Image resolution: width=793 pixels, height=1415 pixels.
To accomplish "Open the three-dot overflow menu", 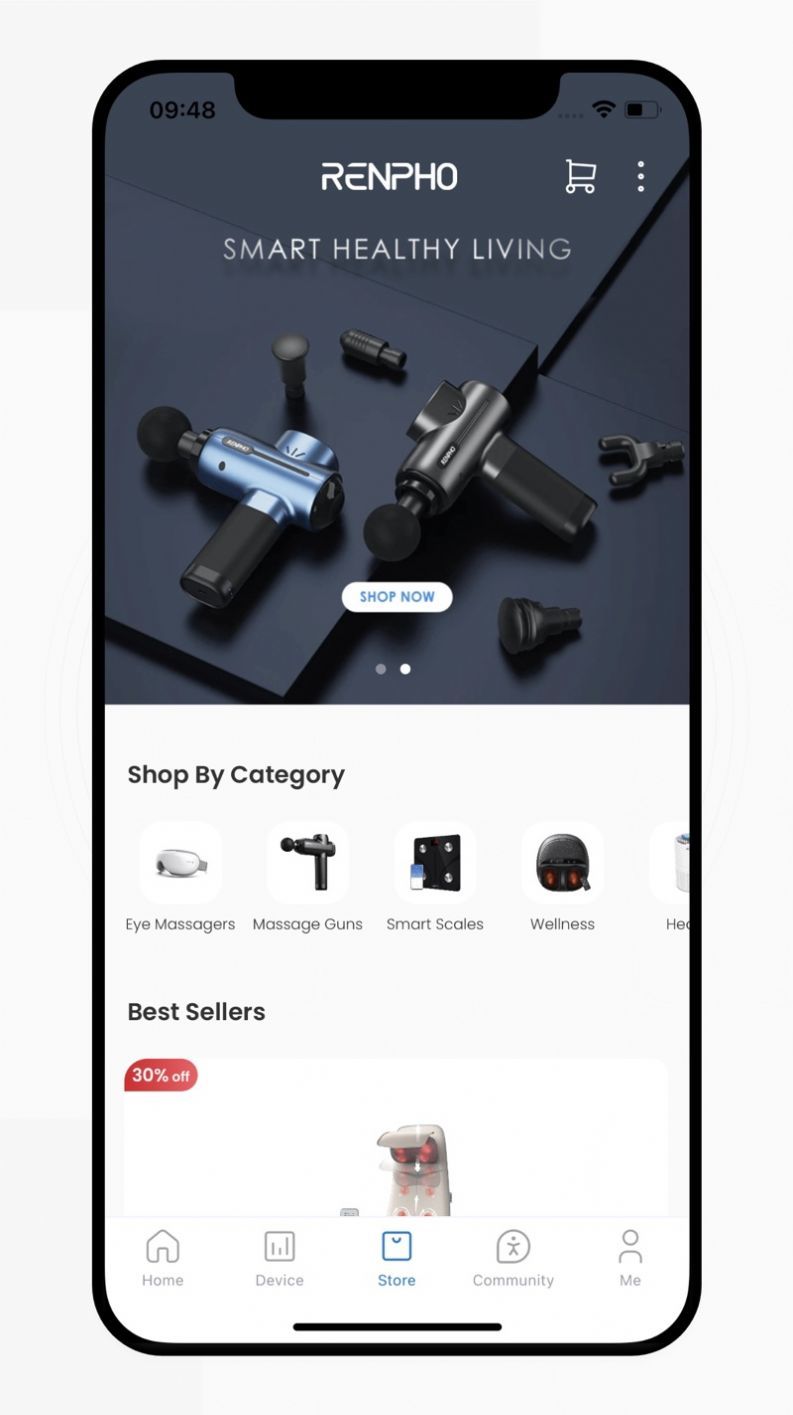I will [640, 177].
